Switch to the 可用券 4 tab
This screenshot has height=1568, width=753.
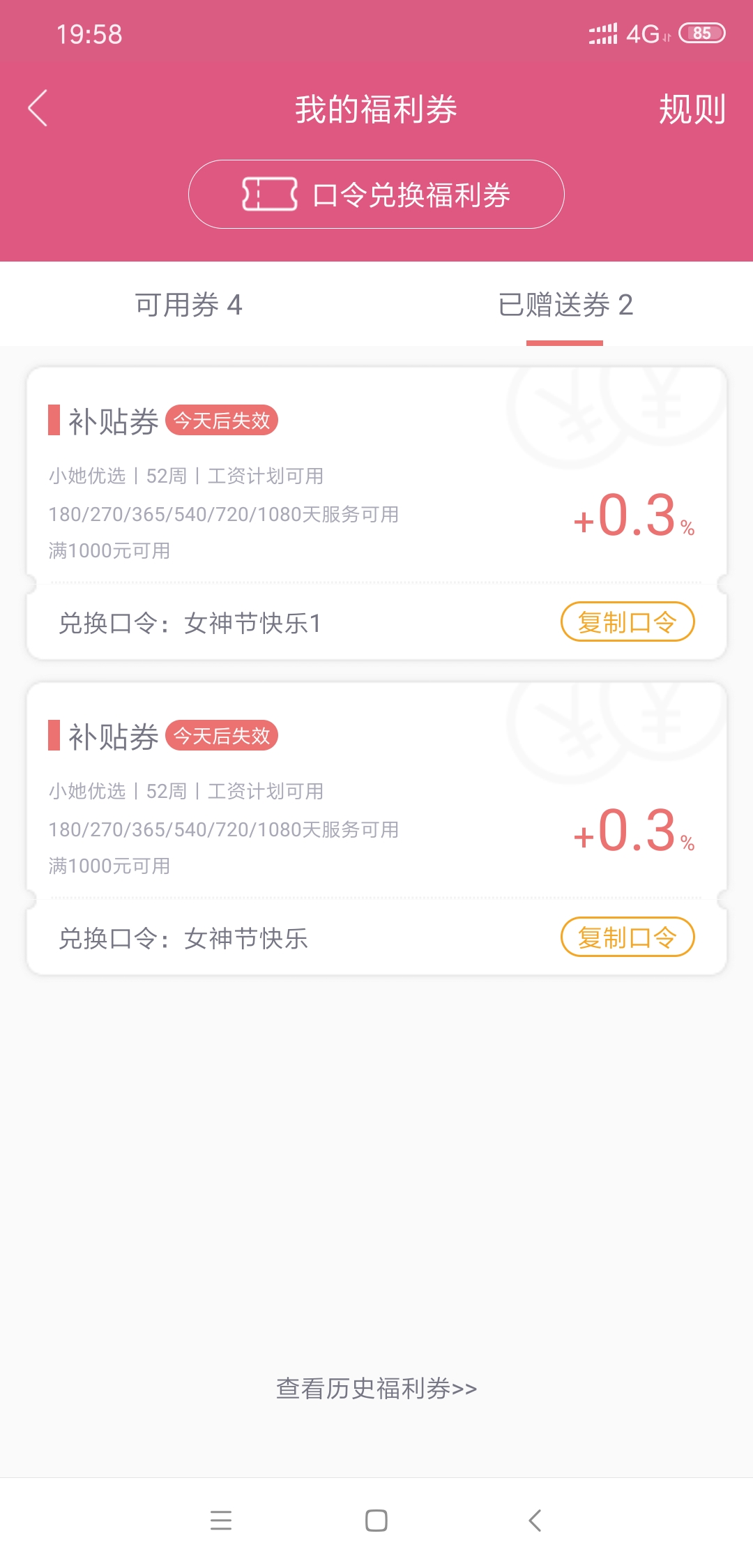click(x=188, y=305)
